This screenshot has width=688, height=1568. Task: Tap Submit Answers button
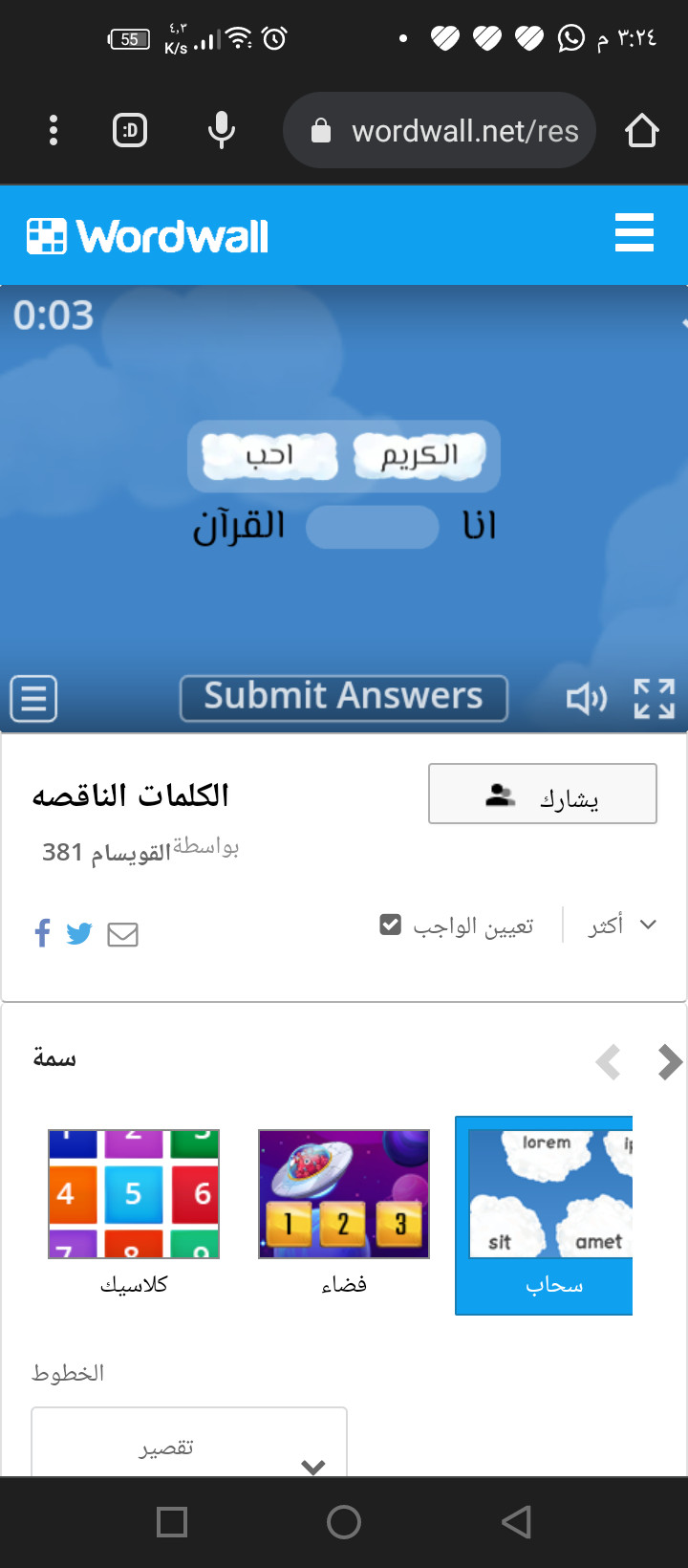(343, 697)
